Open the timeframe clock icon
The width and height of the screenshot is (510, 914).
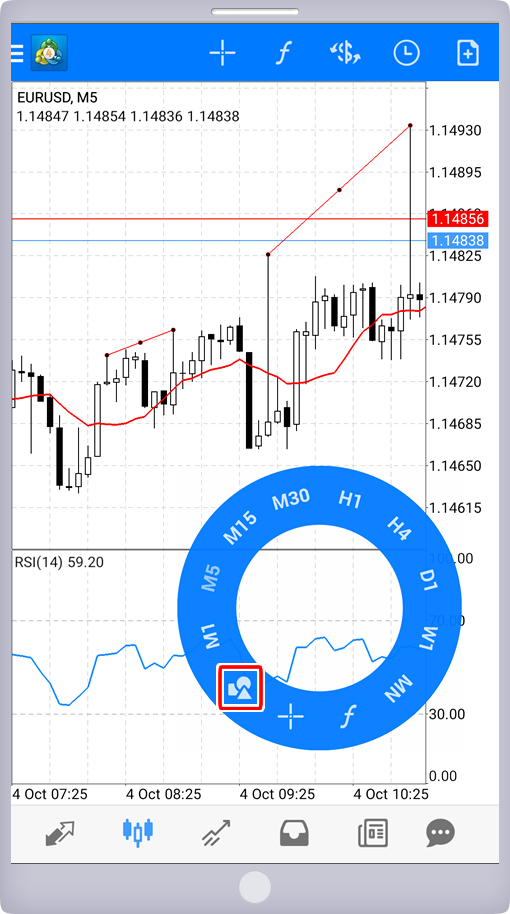[x=406, y=54]
